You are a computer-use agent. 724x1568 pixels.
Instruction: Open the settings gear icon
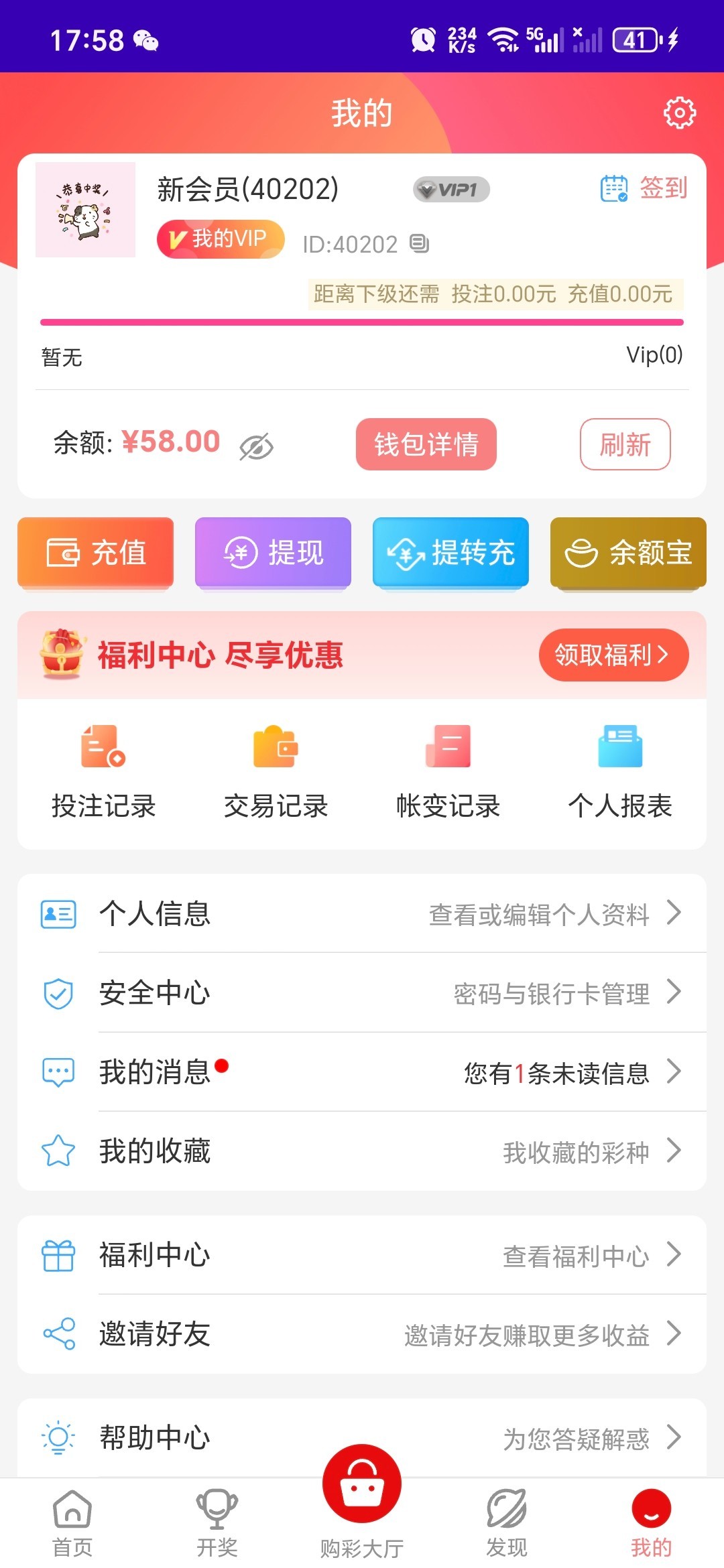click(x=679, y=113)
